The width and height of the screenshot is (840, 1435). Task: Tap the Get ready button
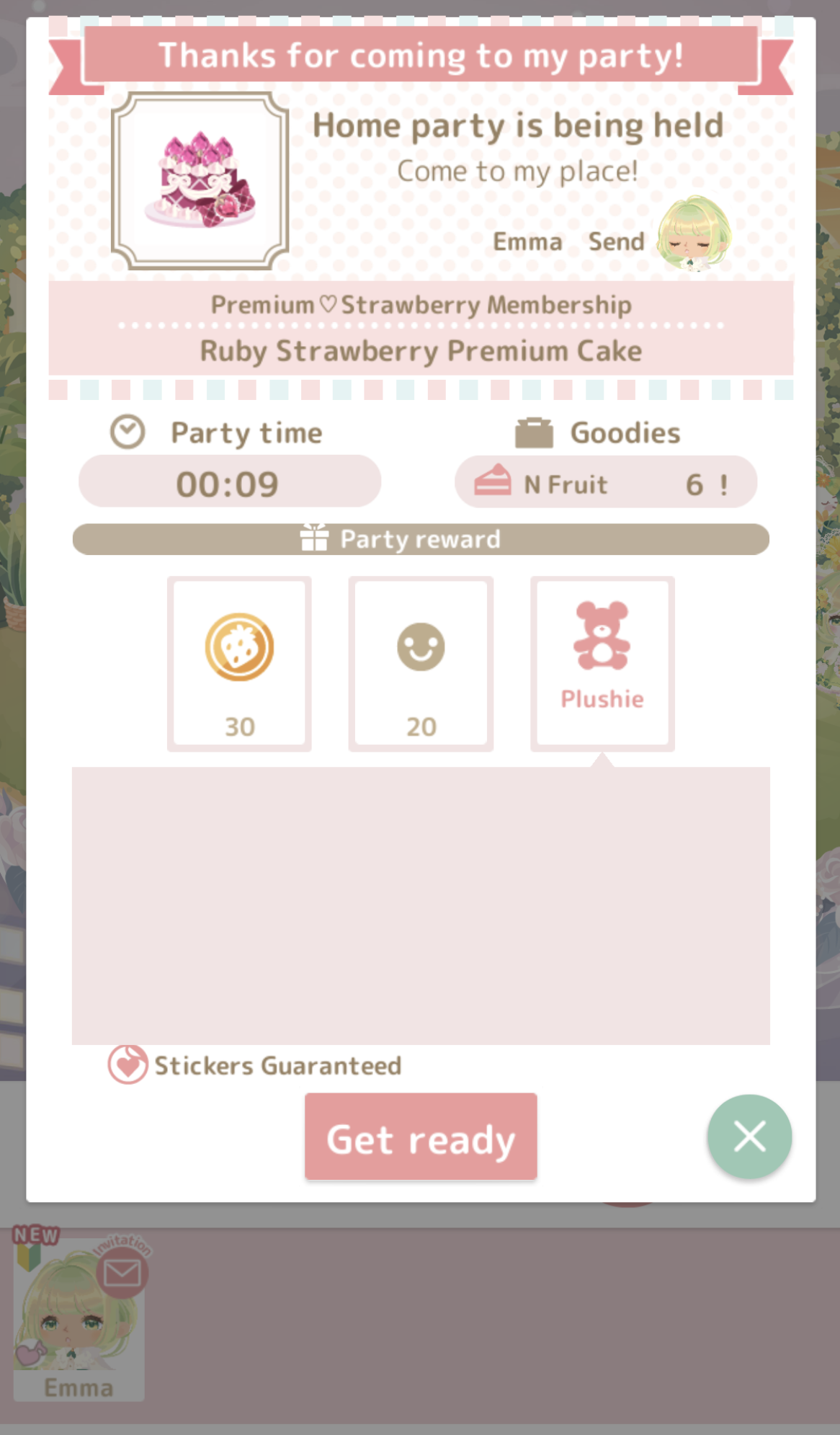[x=421, y=1137]
